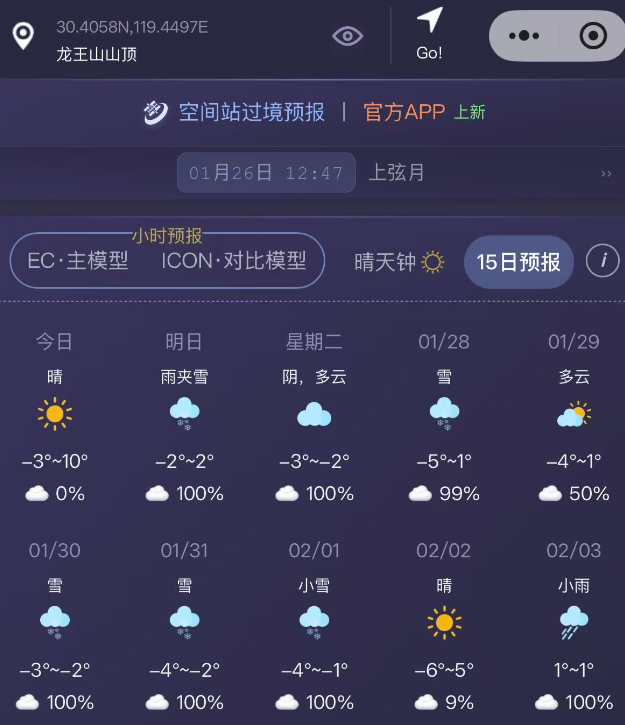Show info via the i icon
Image resolution: width=625 pixels, height=725 pixels.
point(602,262)
